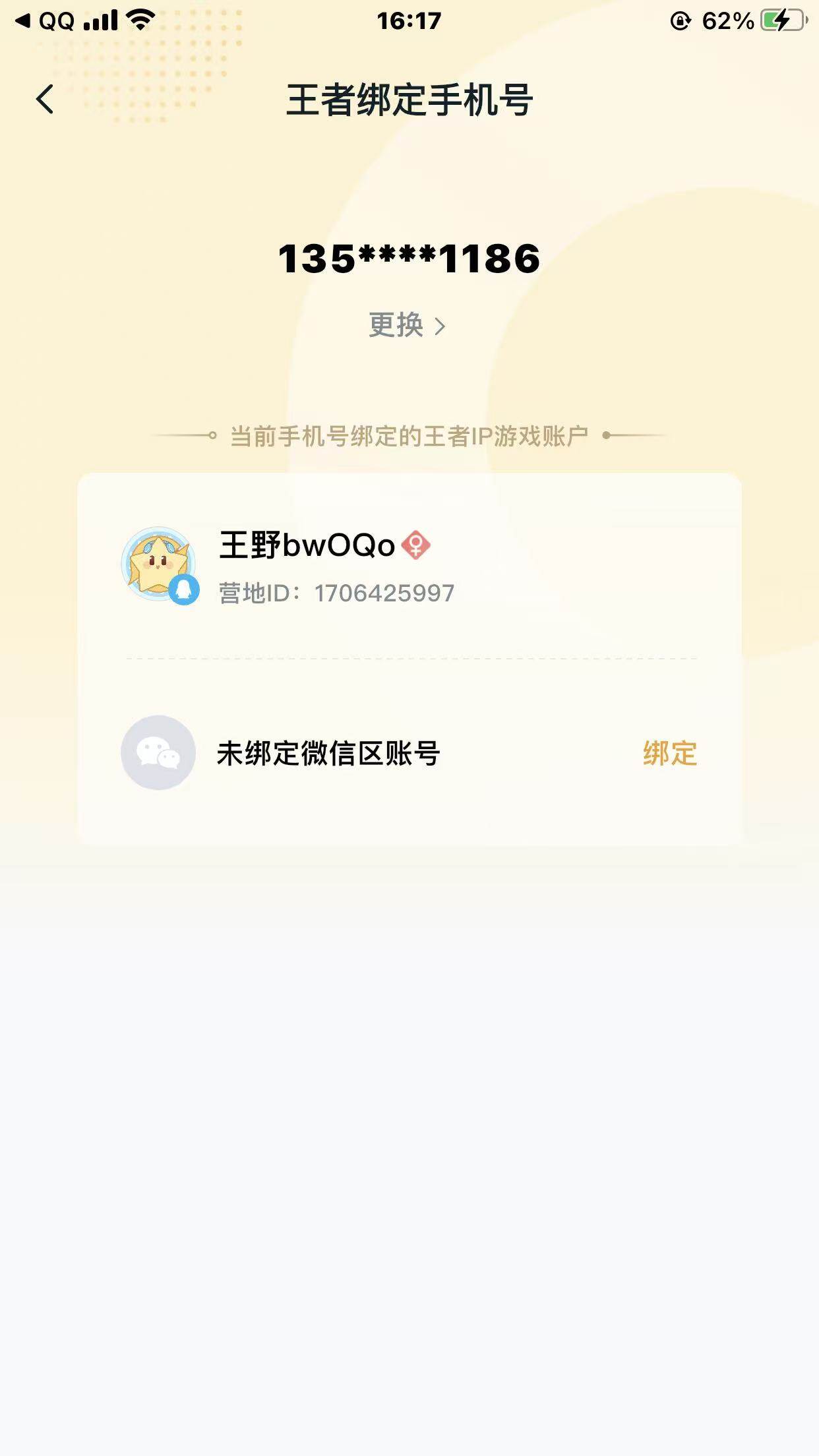Screen dimensions: 819x1456
Task: Expand the 更换 phone number option
Action: (x=396, y=326)
